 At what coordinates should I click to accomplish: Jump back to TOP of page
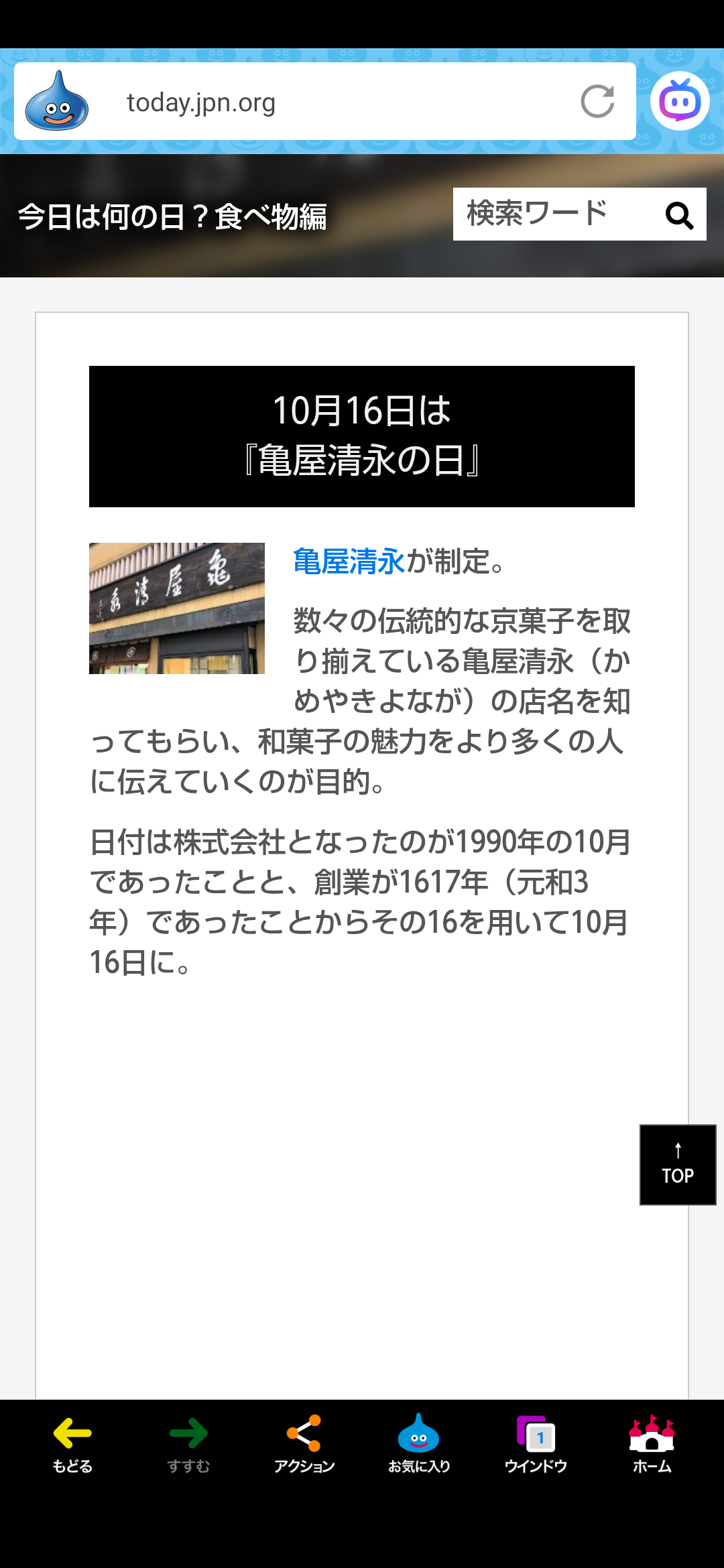tap(678, 1165)
